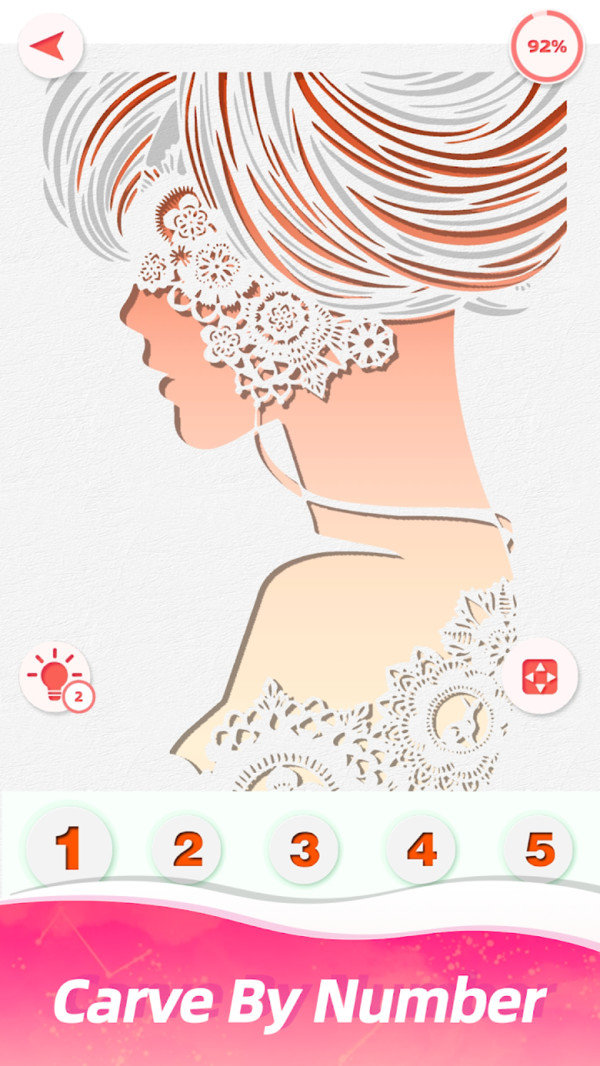Image resolution: width=600 pixels, height=1066 pixels.
Task: Switch to number 4
Action: coord(422,849)
